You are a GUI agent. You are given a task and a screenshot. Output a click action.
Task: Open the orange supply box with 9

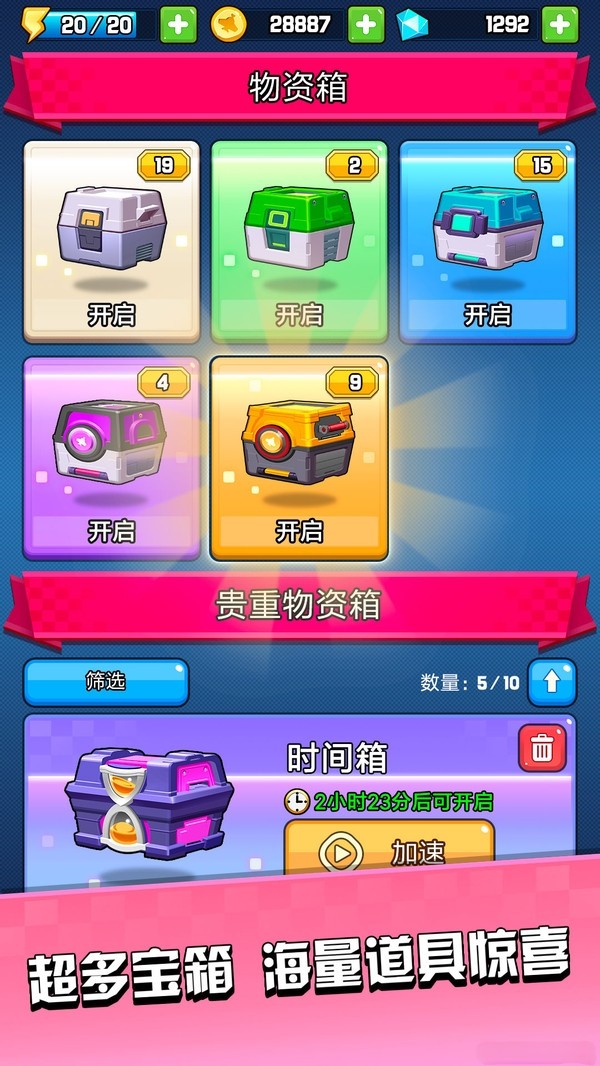(299, 531)
